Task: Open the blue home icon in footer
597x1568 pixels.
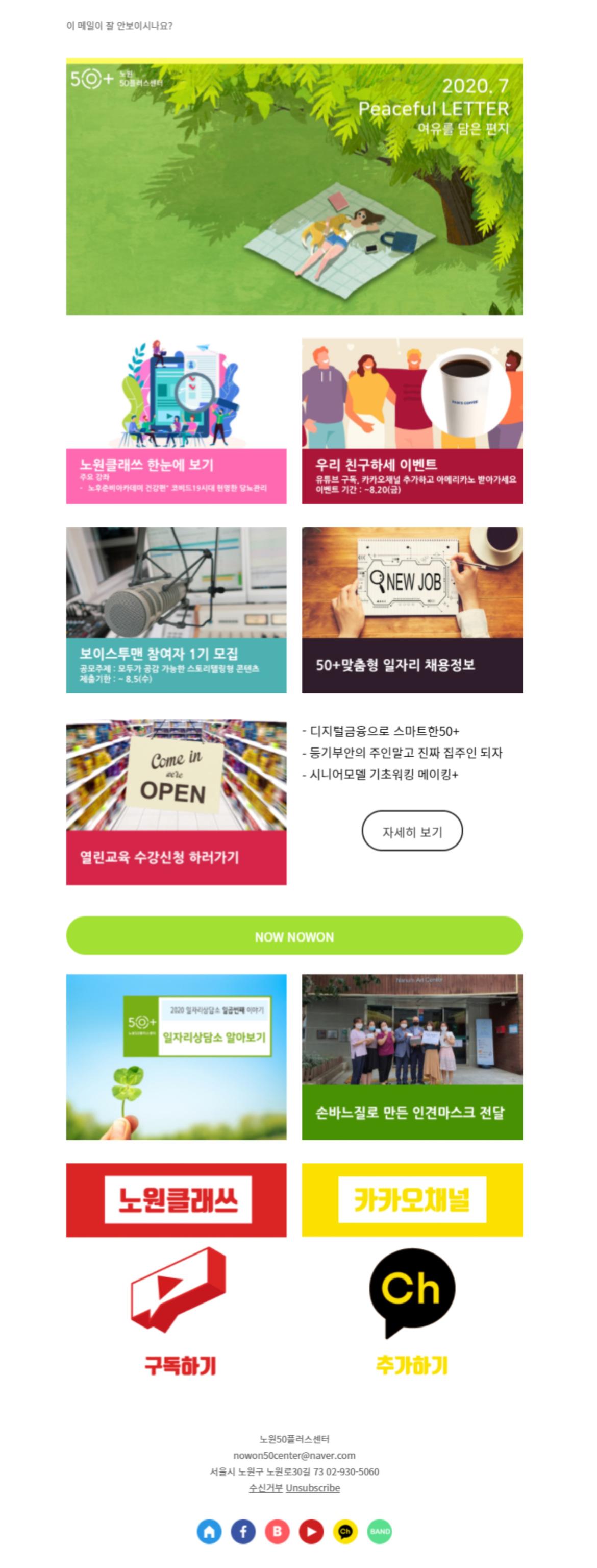Action: pyautogui.click(x=209, y=1531)
